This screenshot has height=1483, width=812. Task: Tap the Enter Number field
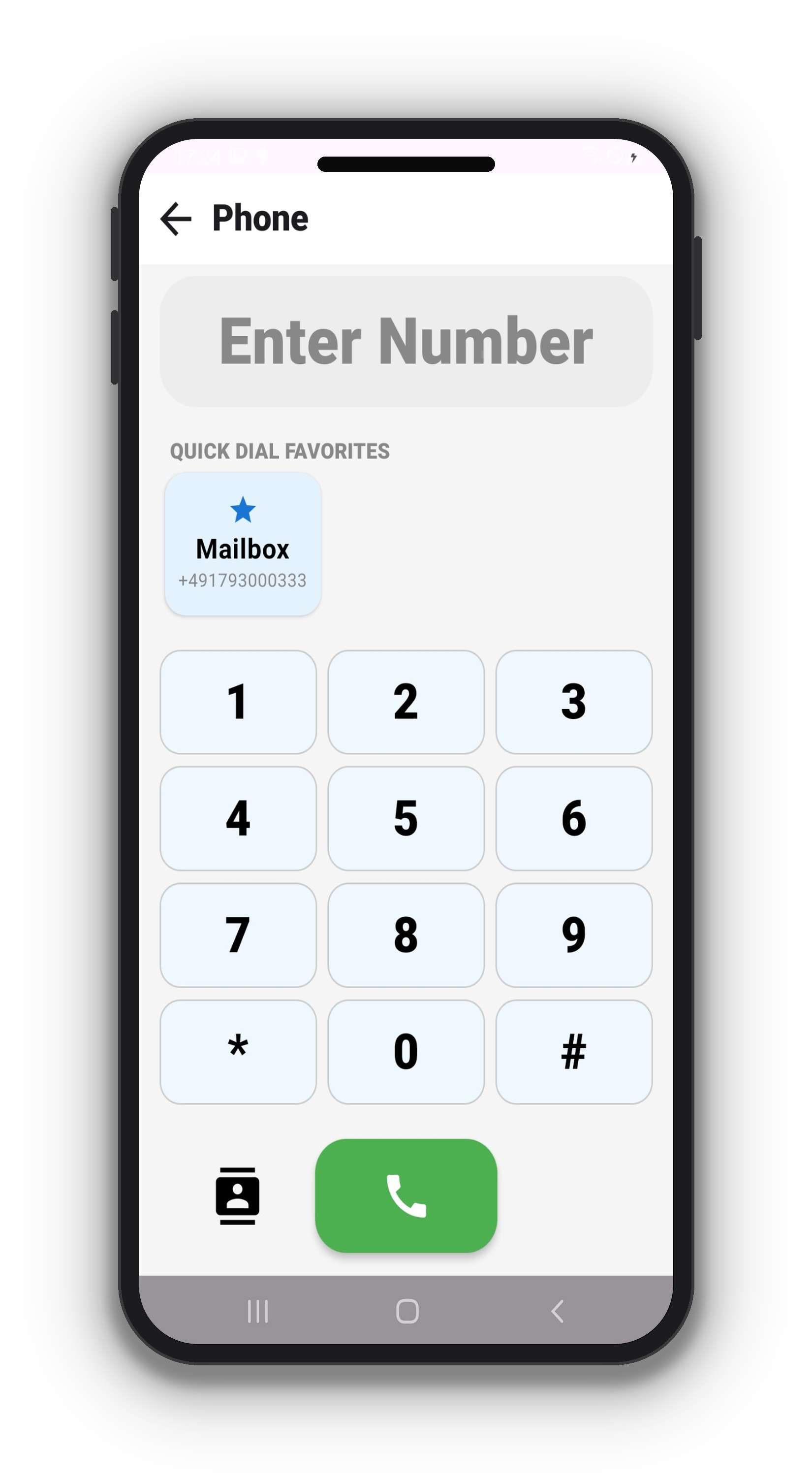(x=406, y=341)
